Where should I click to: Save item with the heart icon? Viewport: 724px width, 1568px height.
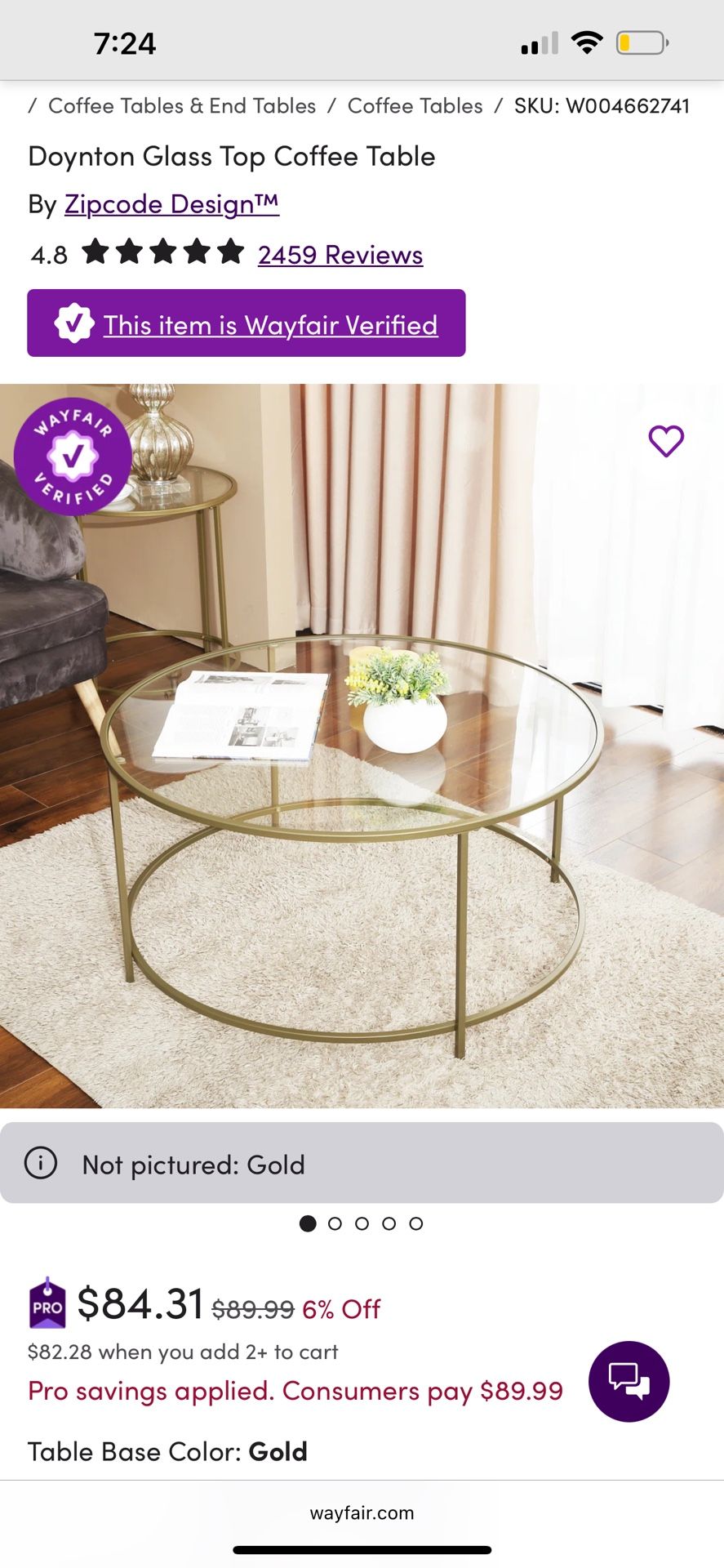[x=666, y=441]
